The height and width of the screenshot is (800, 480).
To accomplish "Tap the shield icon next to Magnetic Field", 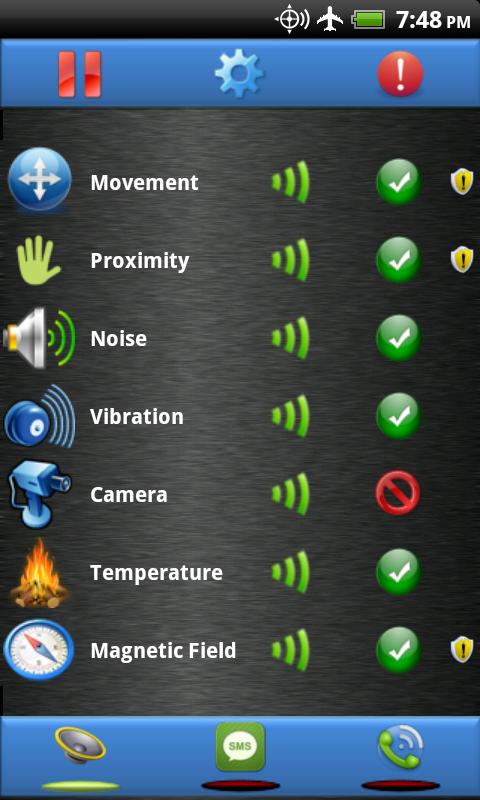I will click(x=462, y=650).
